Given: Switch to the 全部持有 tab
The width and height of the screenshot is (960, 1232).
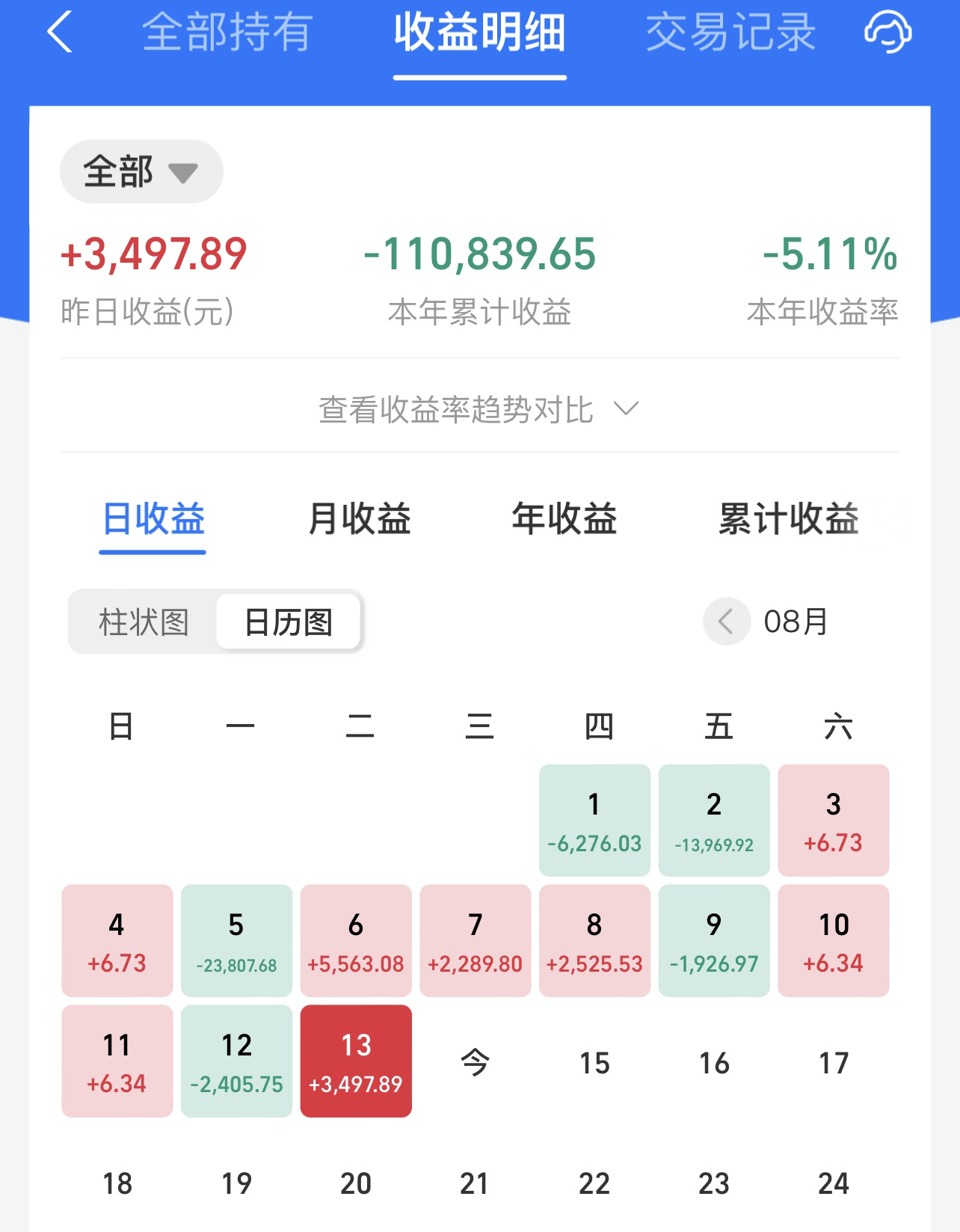Looking at the screenshot, I should (227, 33).
